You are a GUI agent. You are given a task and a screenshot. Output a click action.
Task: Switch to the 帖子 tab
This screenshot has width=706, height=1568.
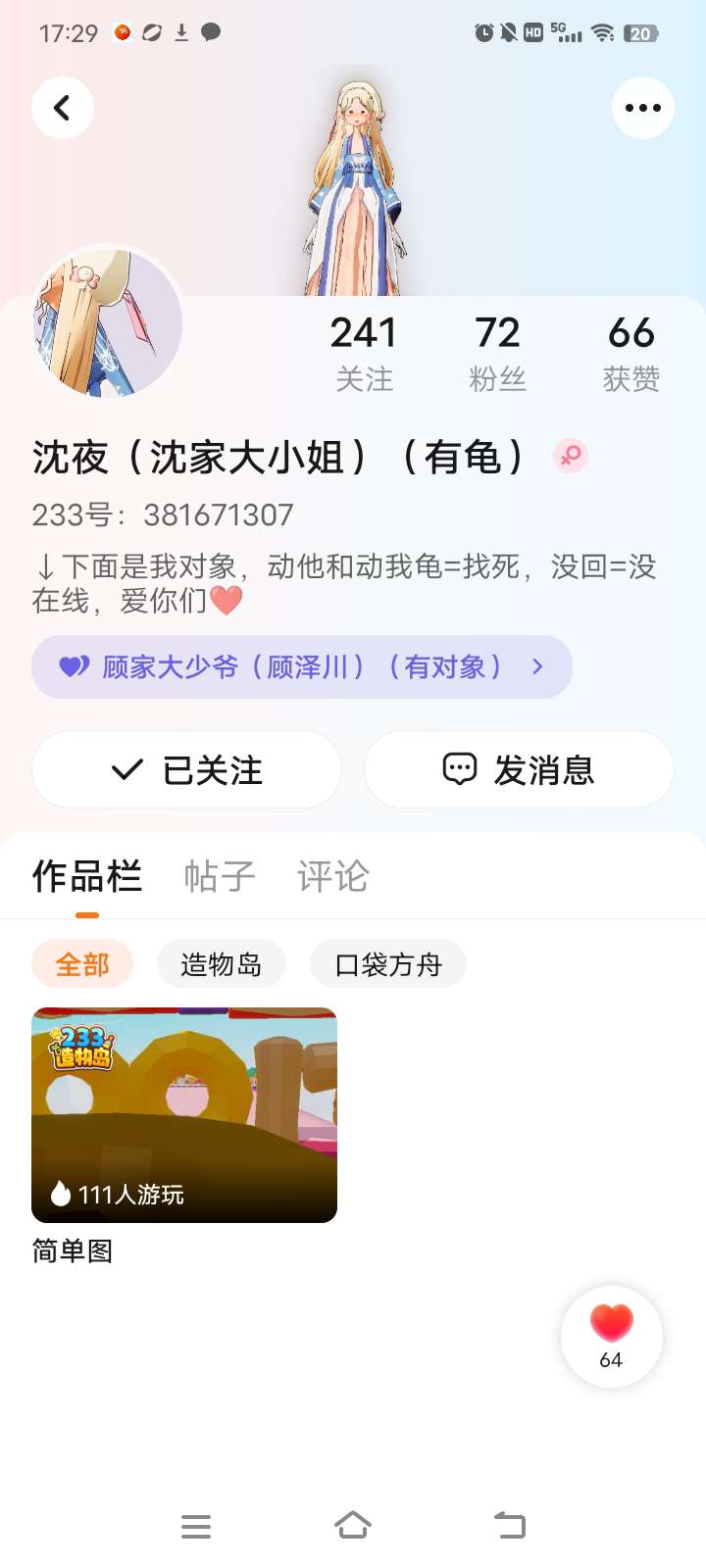coord(220,876)
